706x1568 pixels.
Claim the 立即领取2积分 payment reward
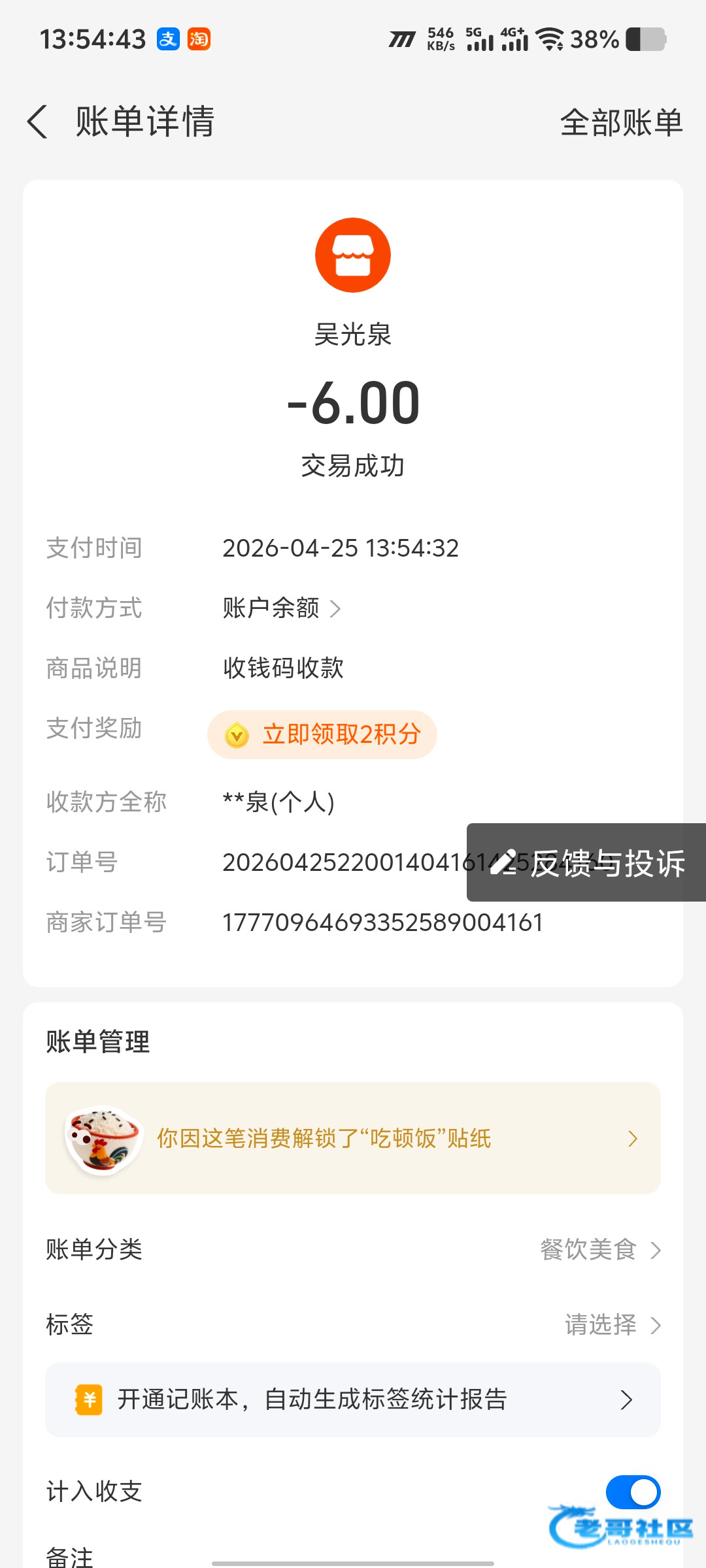[x=322, y=734]
